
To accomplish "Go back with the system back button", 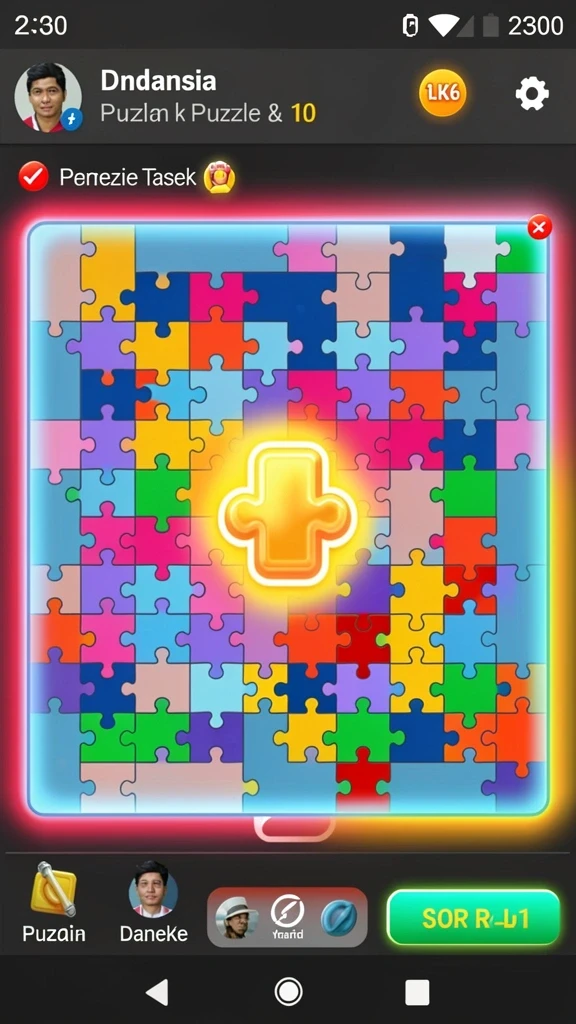I will pyautogui.click(x=157, y=992).
